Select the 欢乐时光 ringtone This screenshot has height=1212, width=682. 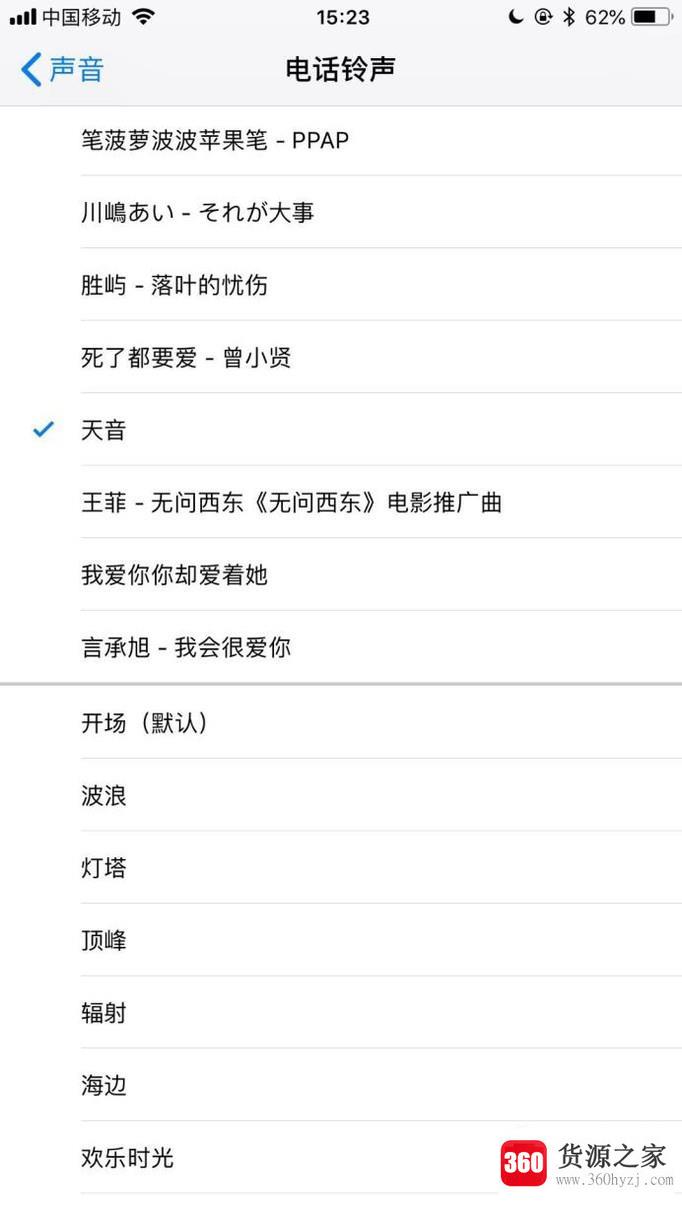click(128, 1158)
